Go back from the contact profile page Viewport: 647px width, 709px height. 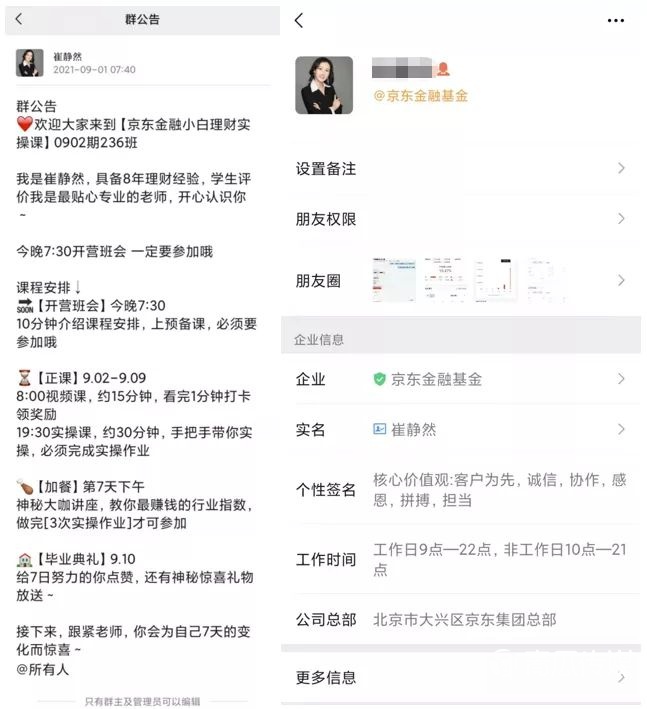[x=299, y=20]
